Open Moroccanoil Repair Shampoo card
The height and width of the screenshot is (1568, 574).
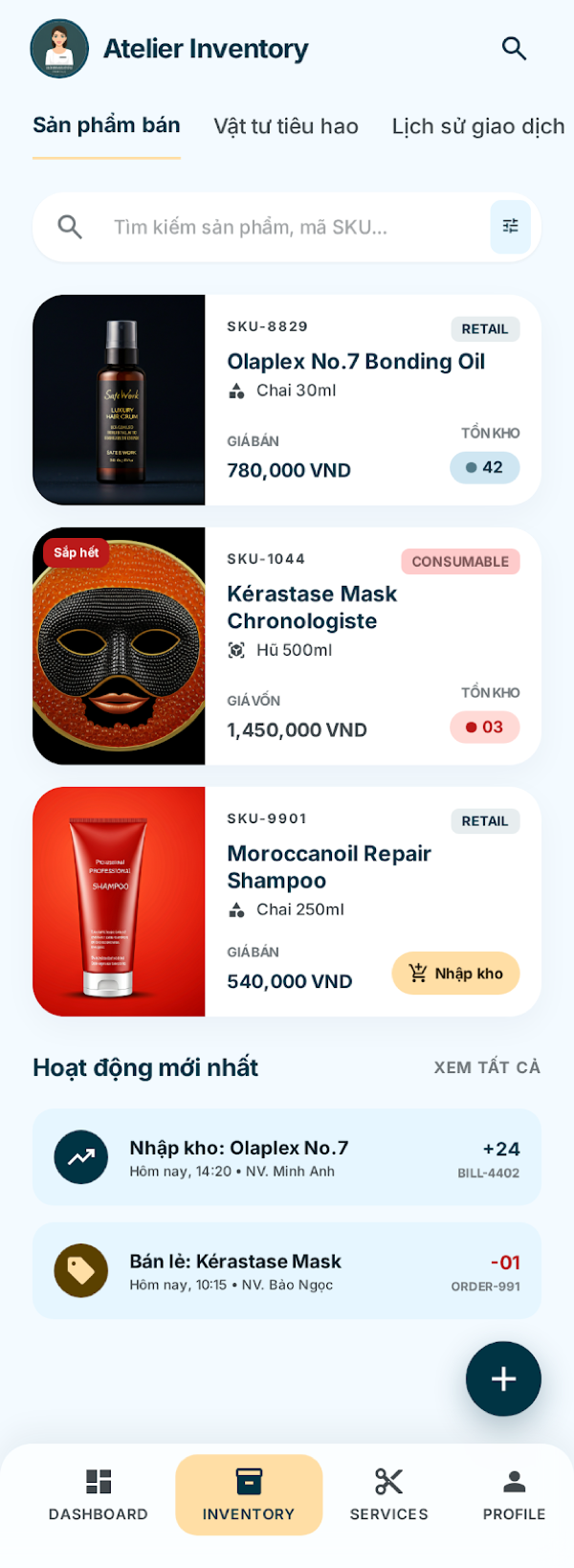328,866
